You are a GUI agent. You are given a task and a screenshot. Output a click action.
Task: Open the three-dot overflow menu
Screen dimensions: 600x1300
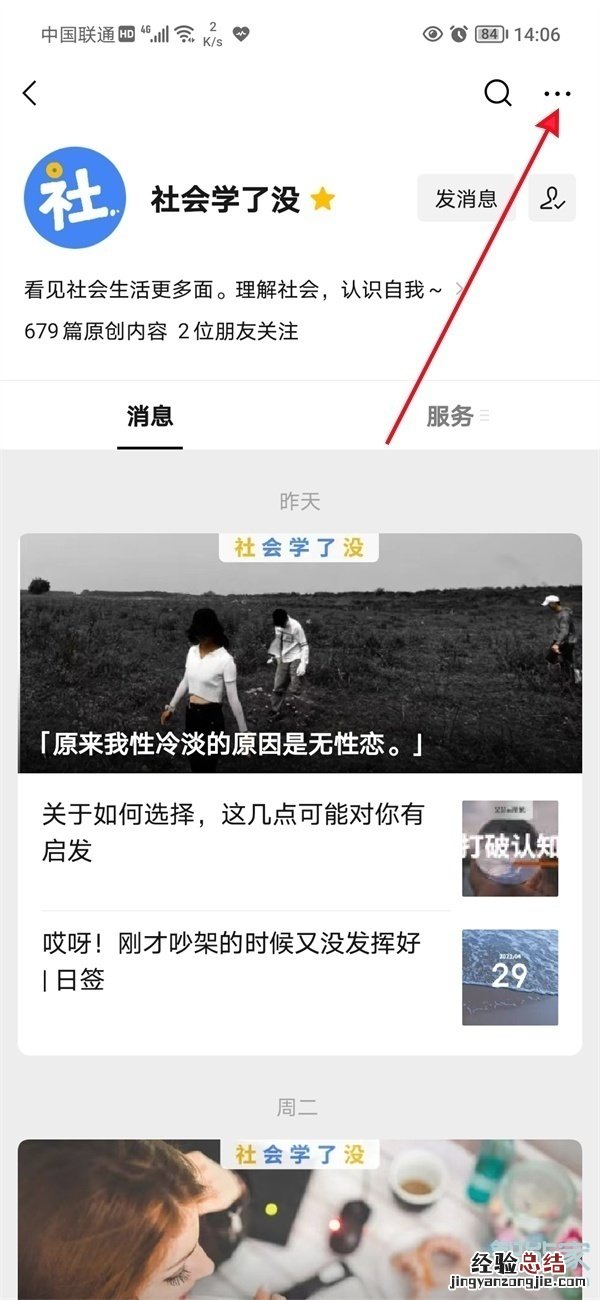pos(557,93)
